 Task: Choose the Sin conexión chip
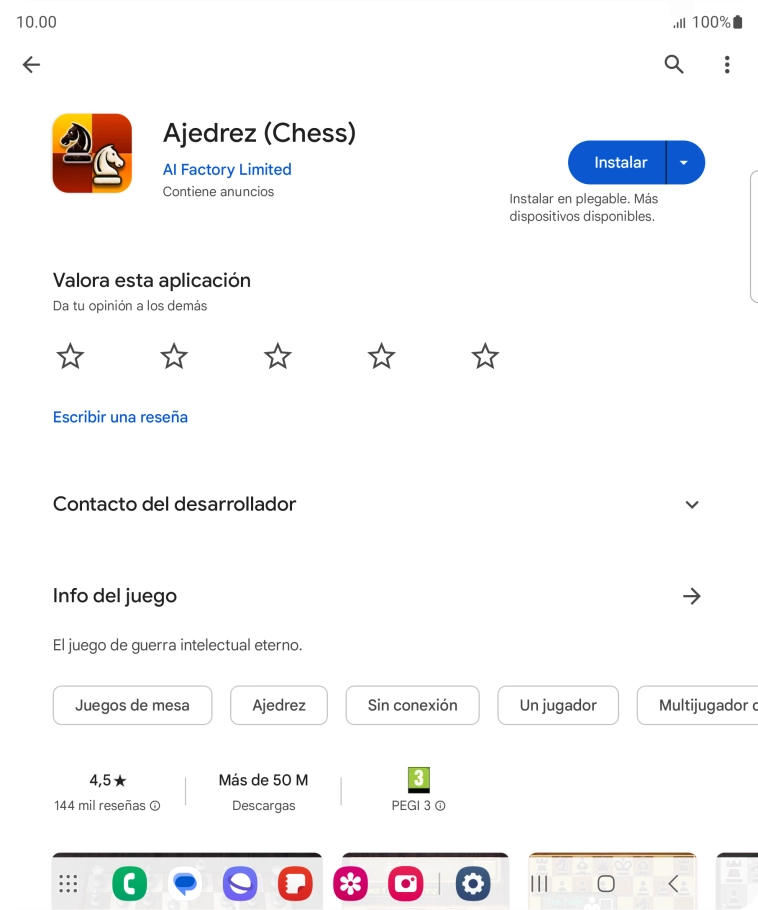point(412,705)
